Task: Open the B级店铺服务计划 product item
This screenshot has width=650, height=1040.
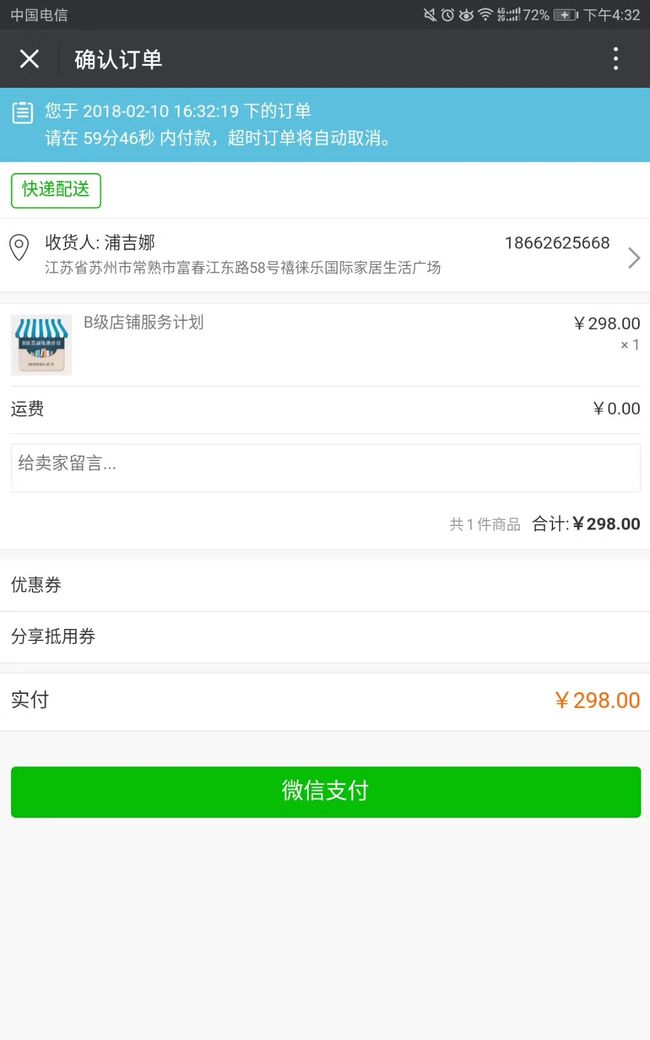Action: pos(325,345)
